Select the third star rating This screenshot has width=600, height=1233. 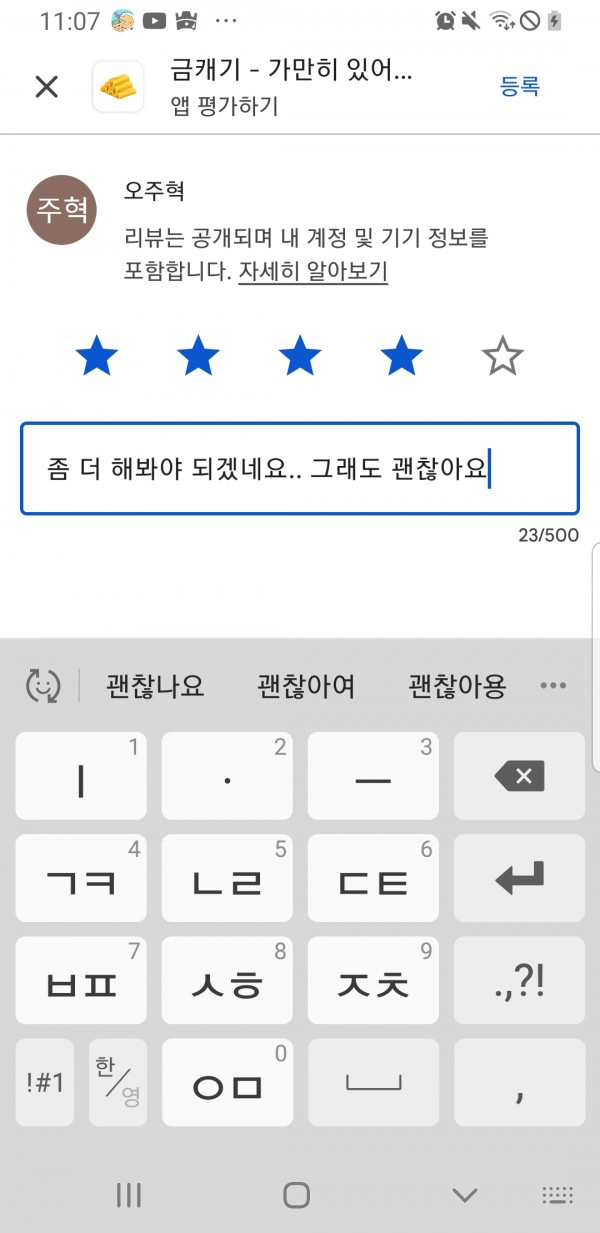300,356
